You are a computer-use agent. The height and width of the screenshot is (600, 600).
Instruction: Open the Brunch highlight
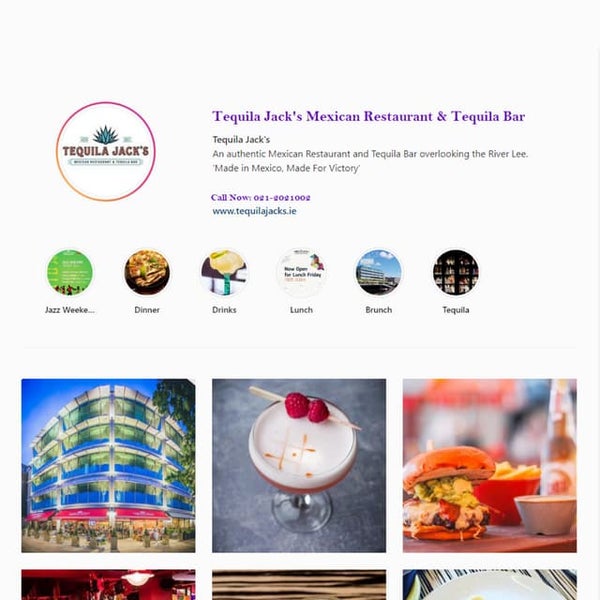378,272
